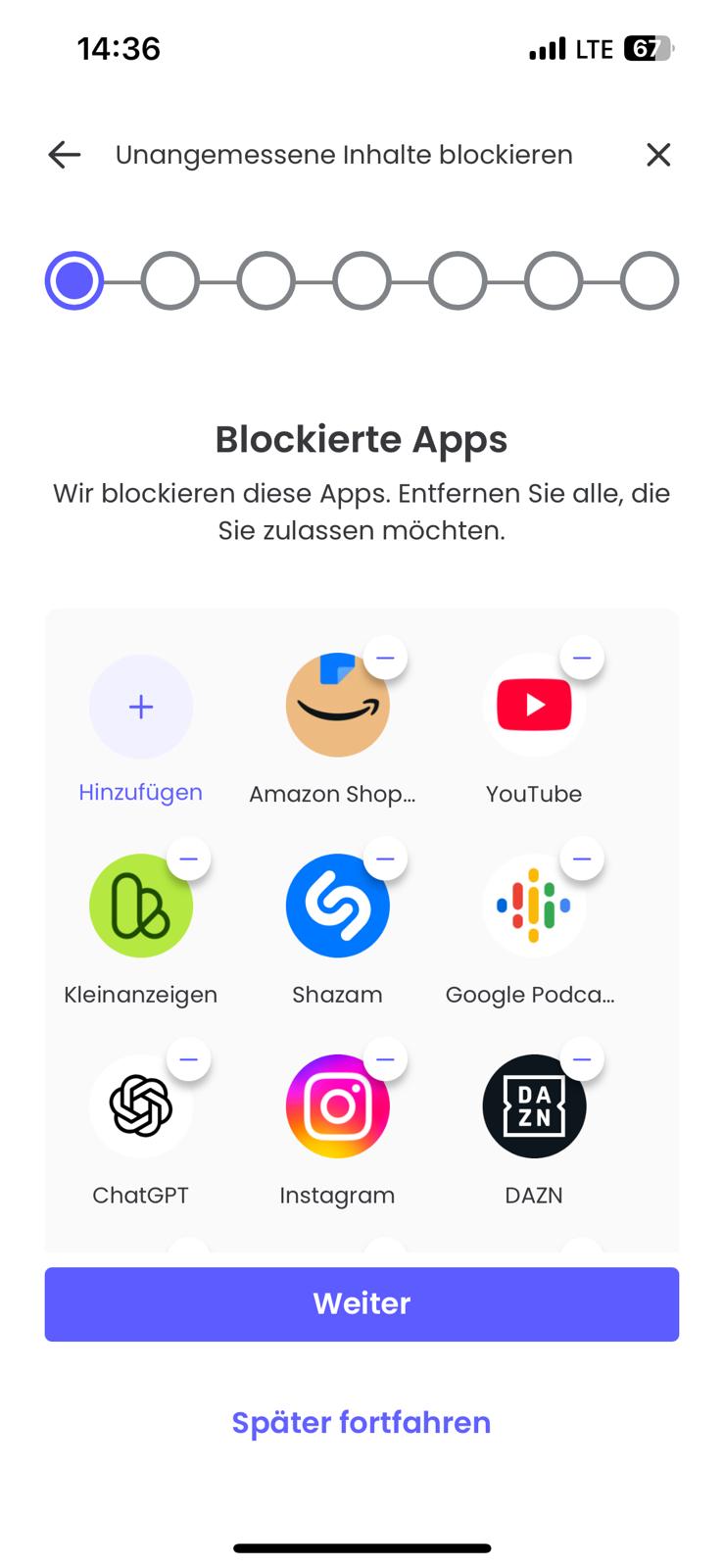This screenshot has height=1568, width=724.
Task: Remove ChatGPT from blocked apps
Action: 188,1059
